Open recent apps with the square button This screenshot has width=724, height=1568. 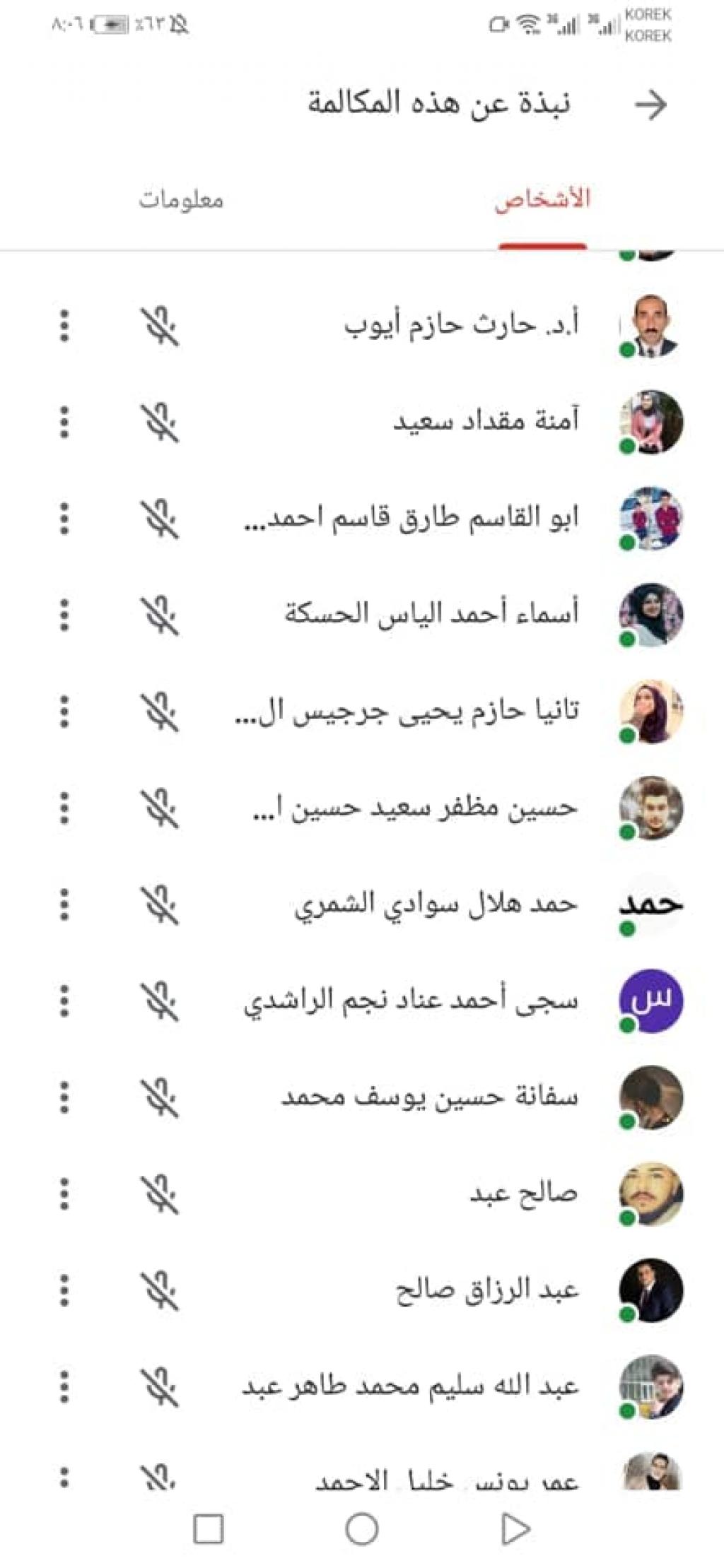209,1530
